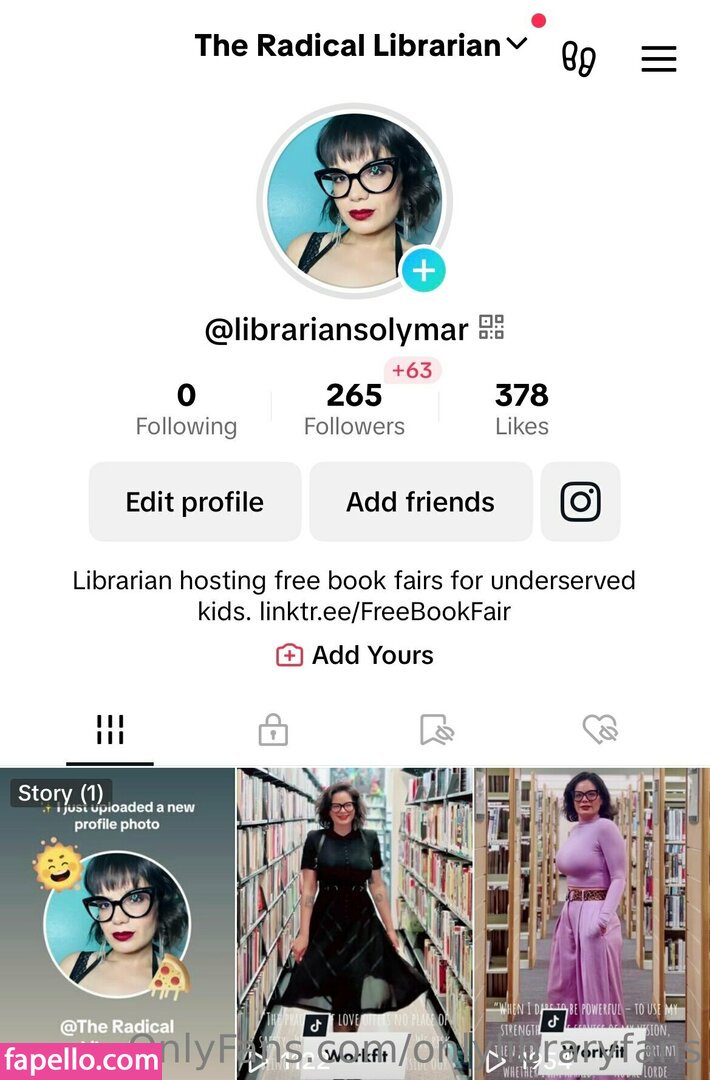Screen dimensions: 710x1080
Task: Switch to the liked videos heart tab
Action: [600, 731]
